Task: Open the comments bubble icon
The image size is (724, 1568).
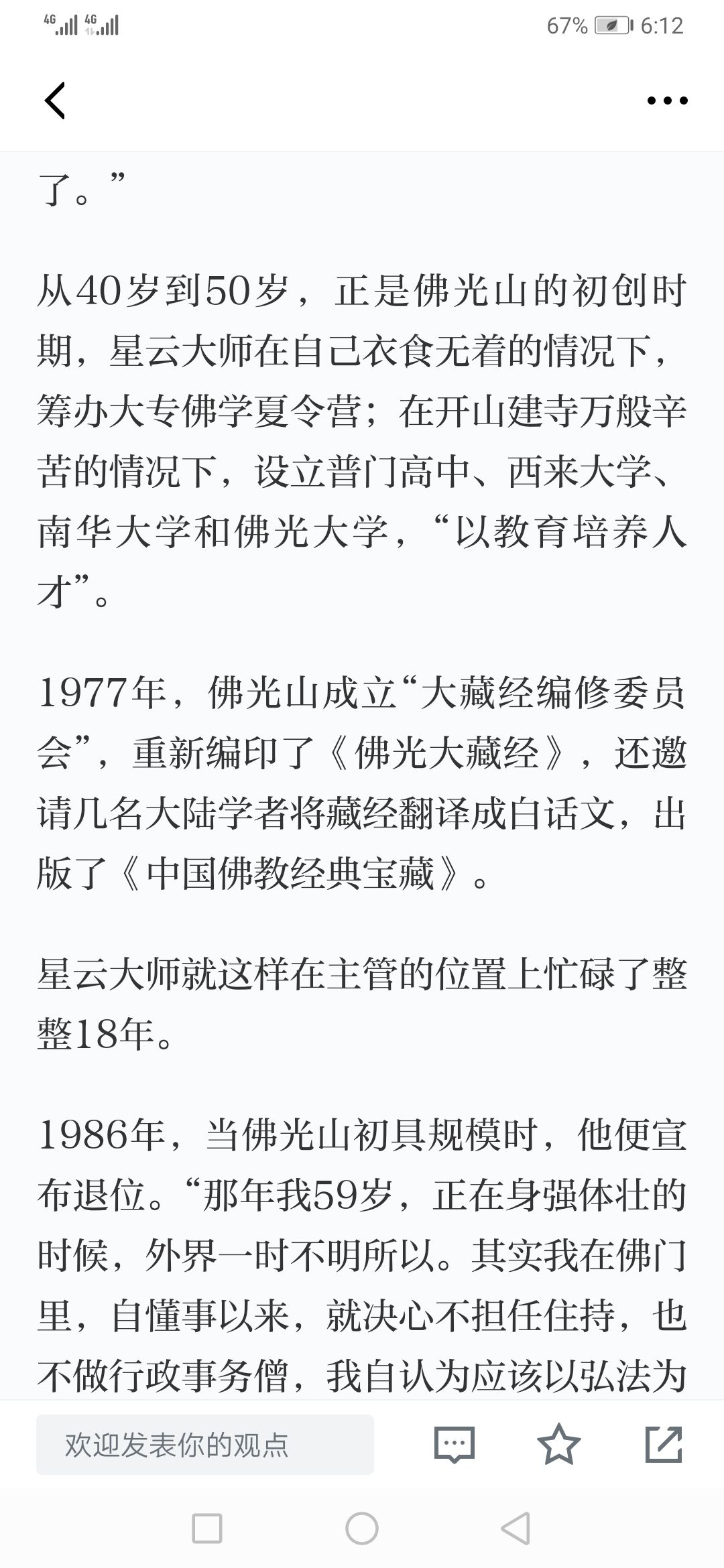Action: (x=454, y=1445)
